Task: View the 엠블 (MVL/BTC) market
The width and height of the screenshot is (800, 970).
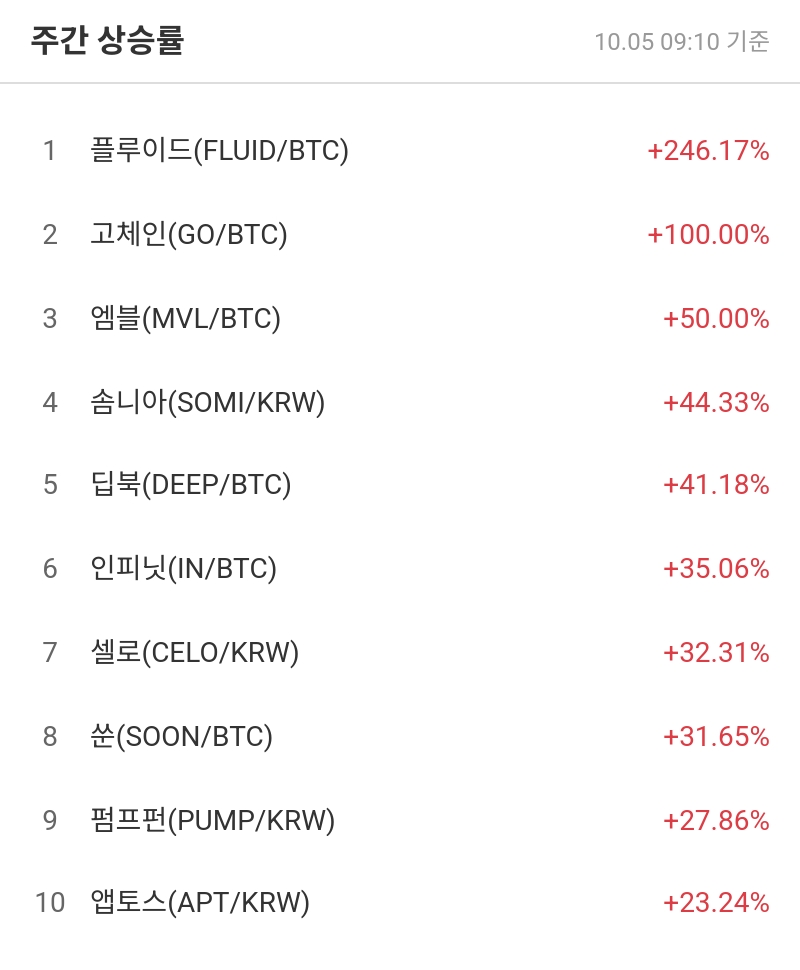Action: click(185, 319)
